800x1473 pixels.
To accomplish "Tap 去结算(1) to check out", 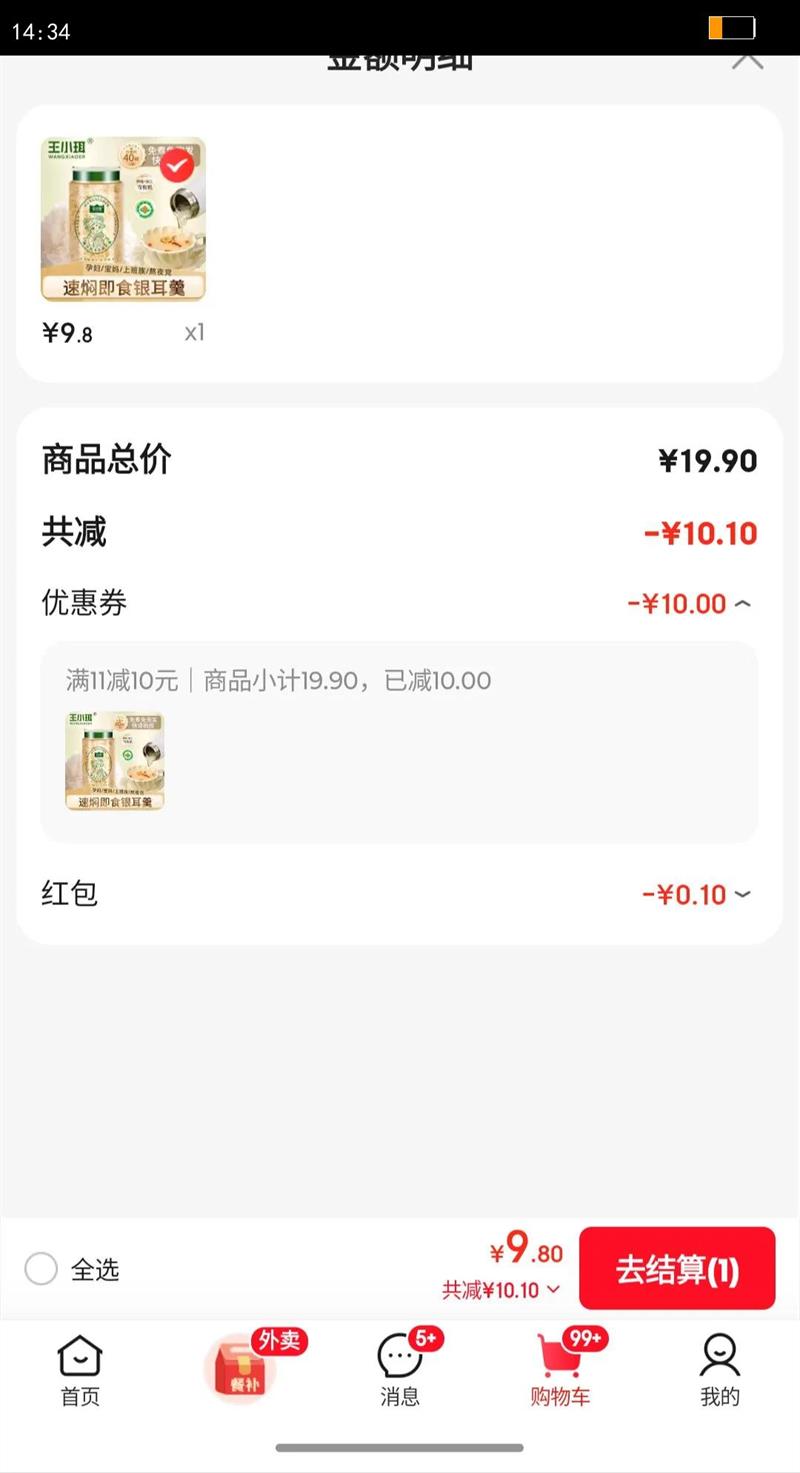I will pyautogui.click(x=677, y=1269).
